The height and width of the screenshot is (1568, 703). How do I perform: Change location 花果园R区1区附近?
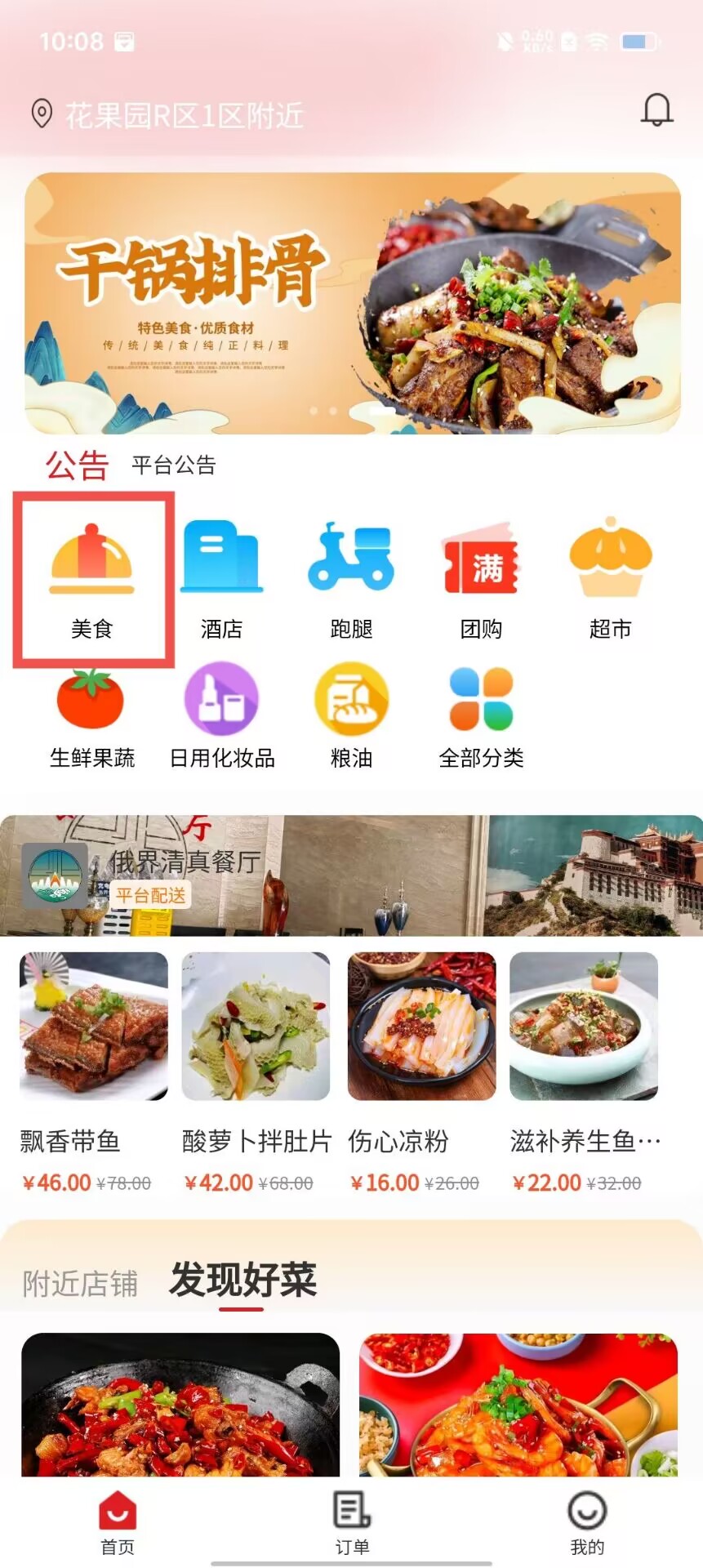tap(184, 115)
